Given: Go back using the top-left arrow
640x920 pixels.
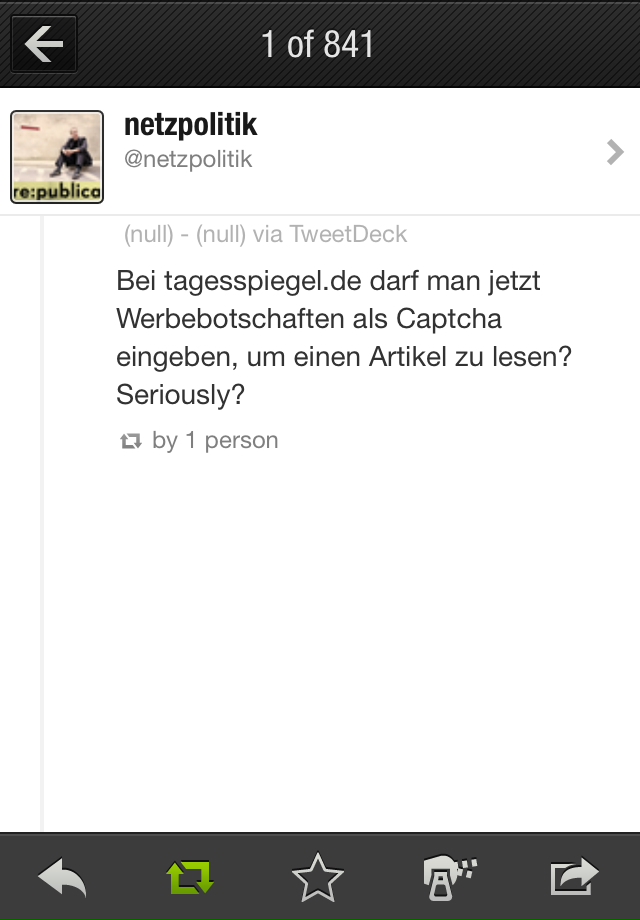Looking at the screenshot, I should pos(44,44).
